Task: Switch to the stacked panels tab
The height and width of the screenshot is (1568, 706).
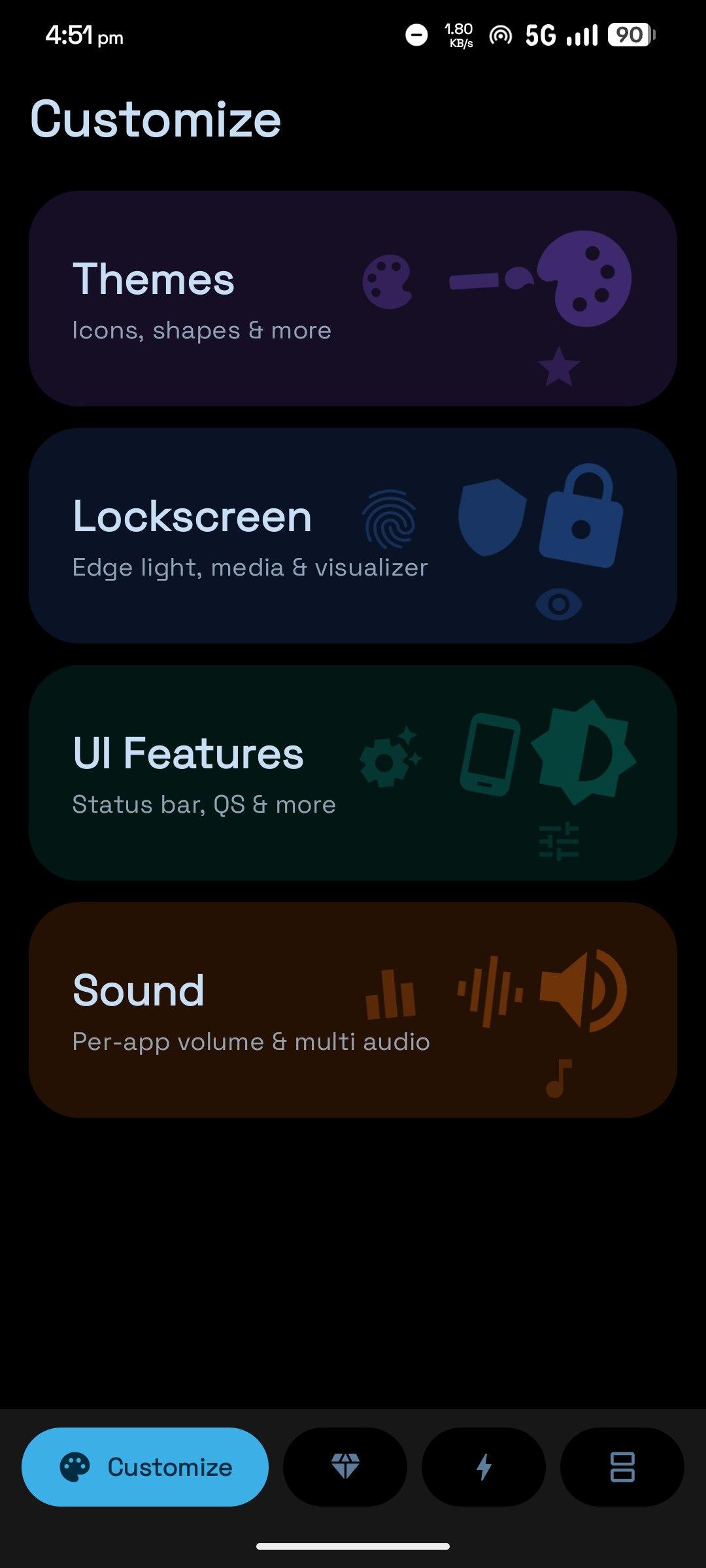Action: click(622, 1467)
